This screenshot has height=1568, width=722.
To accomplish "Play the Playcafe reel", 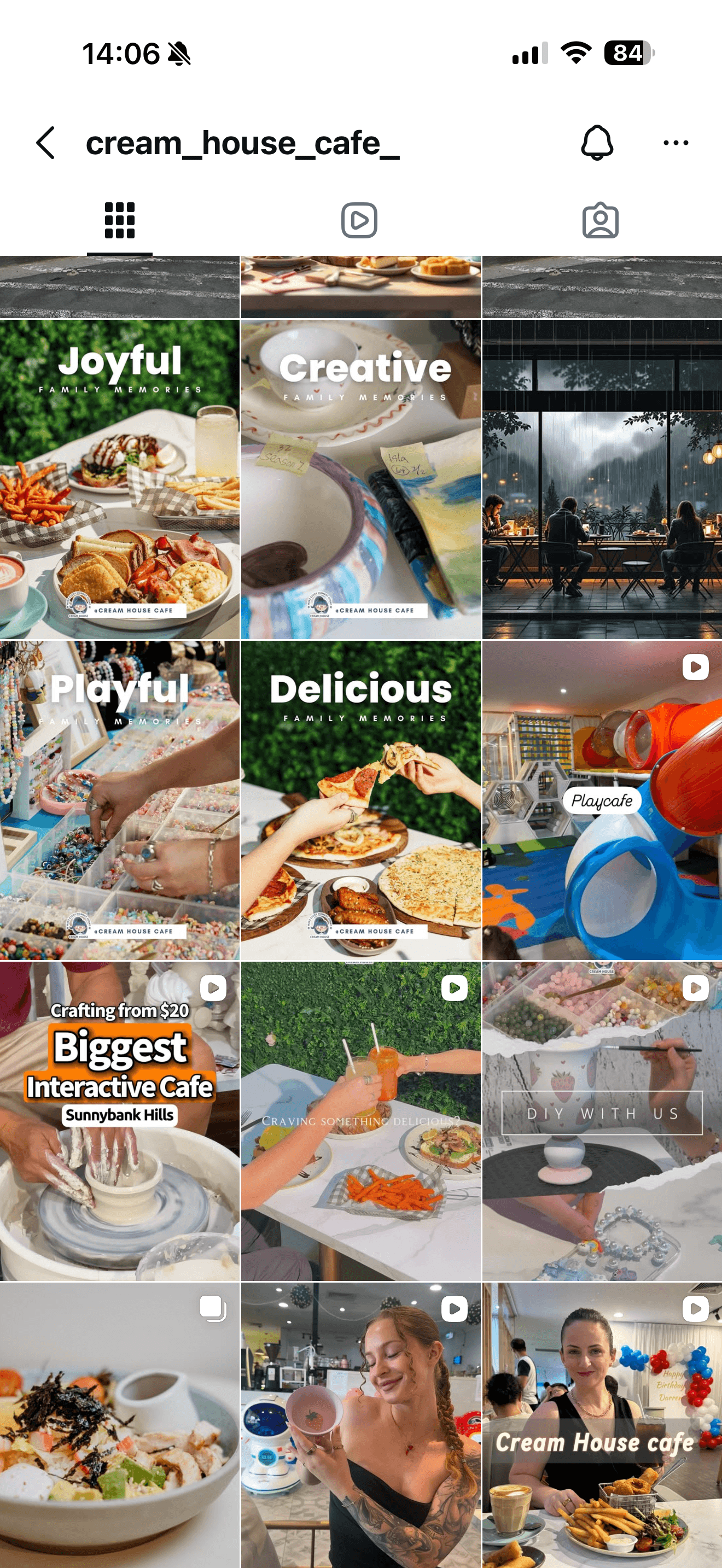I will (x=602, y=800).
